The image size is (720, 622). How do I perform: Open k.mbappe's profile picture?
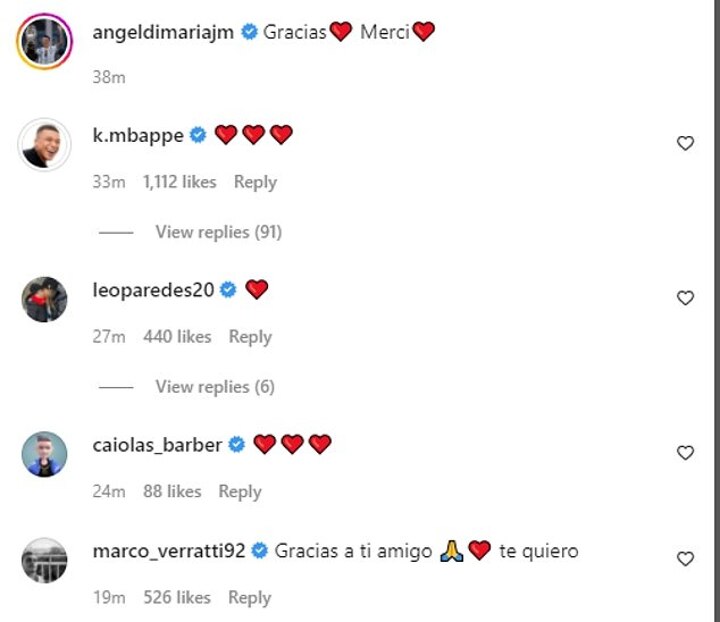pos(44,145)
